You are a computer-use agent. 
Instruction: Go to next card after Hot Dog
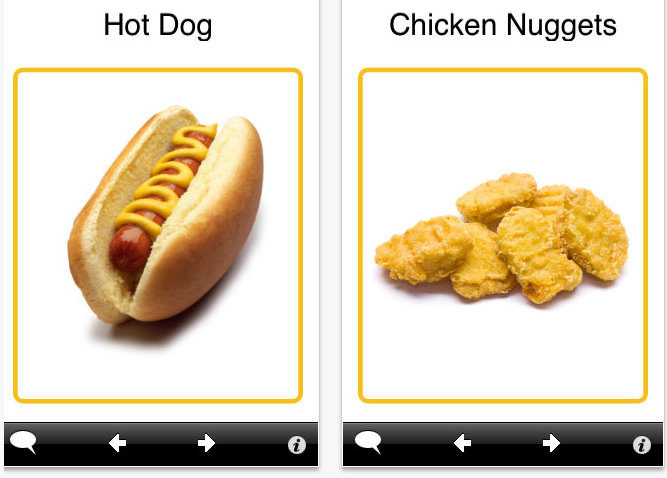coord(206,443)
